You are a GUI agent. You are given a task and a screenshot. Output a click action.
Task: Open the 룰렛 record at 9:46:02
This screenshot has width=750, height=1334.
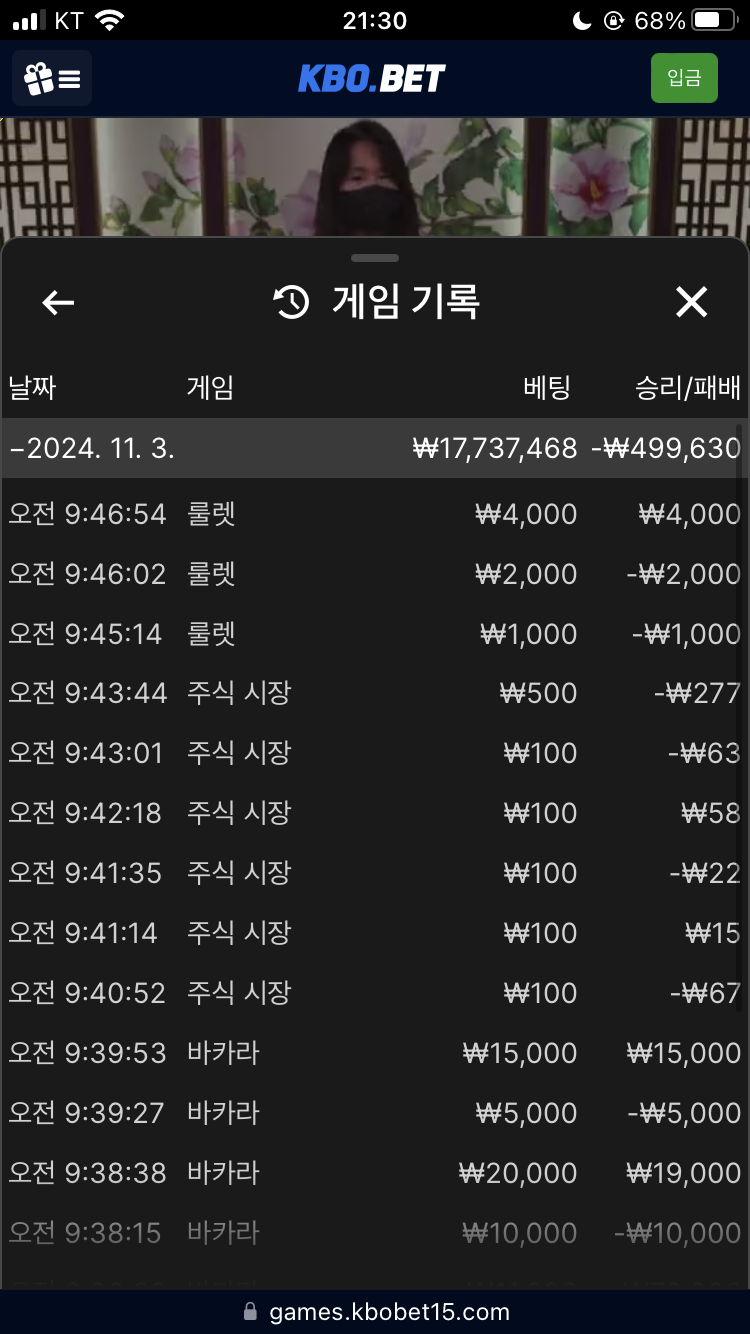375,574
